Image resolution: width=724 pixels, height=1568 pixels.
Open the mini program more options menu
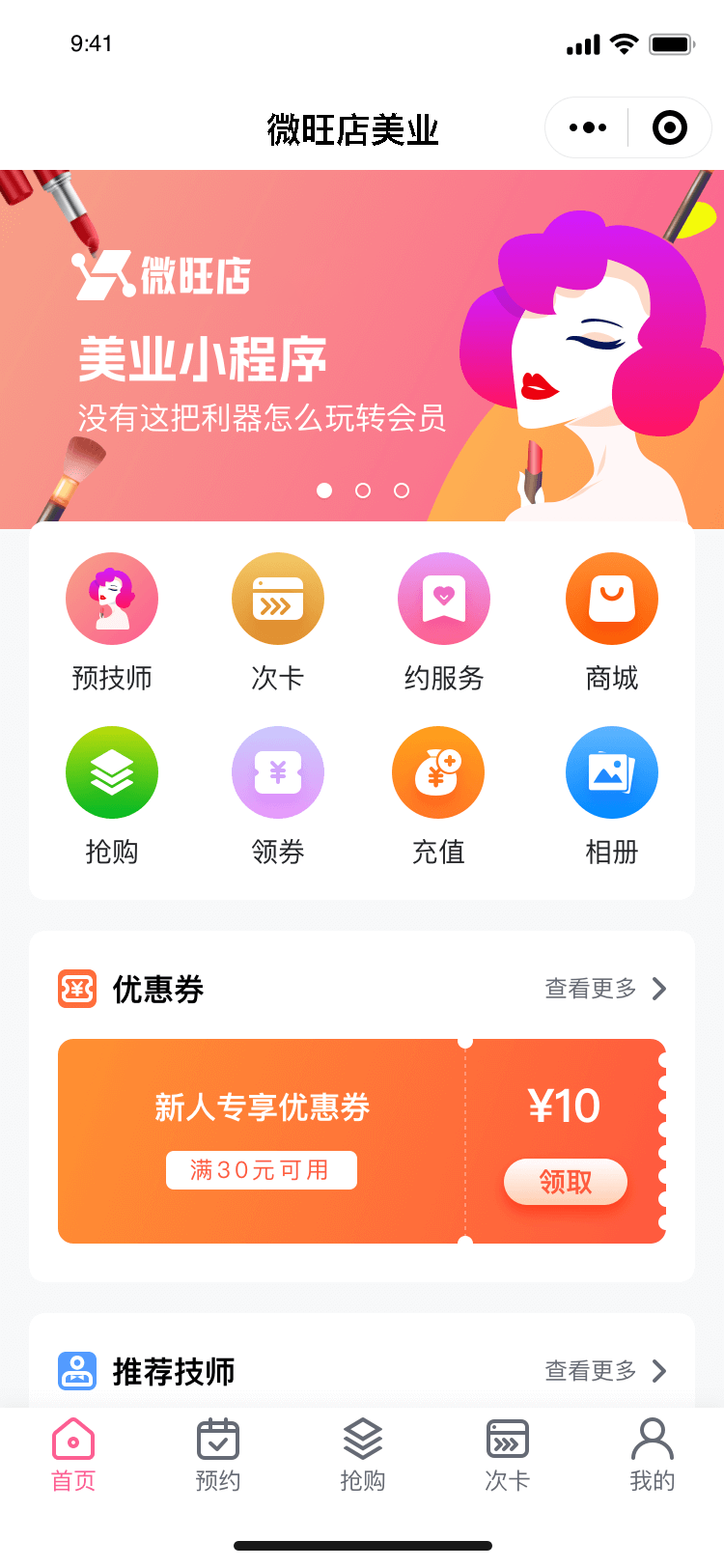click(x=588, y=127)
